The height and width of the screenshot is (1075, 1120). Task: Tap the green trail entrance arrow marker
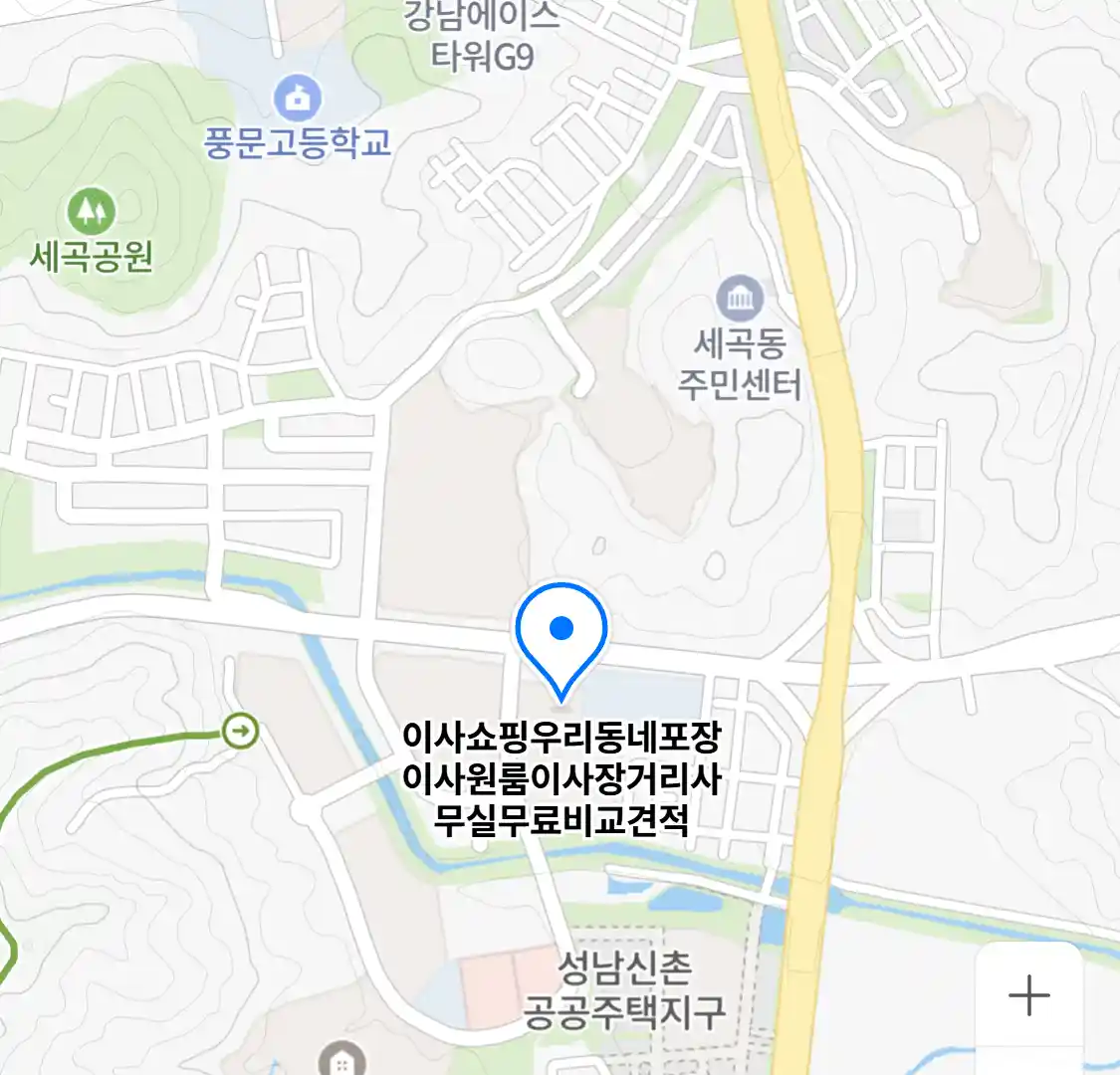[x=240, y=732]
